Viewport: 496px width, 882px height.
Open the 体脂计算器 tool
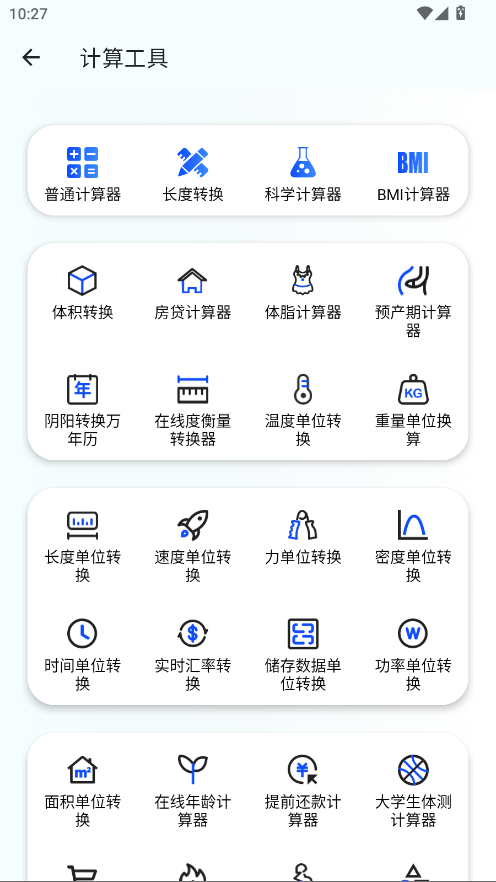pos(303,292)
